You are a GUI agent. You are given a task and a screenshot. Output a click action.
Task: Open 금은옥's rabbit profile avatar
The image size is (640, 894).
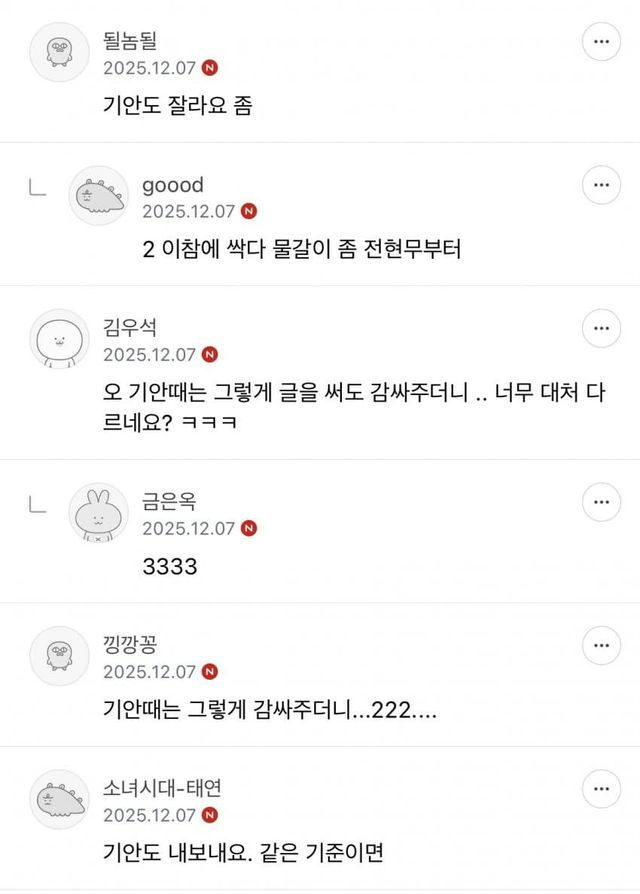(98, 513)
